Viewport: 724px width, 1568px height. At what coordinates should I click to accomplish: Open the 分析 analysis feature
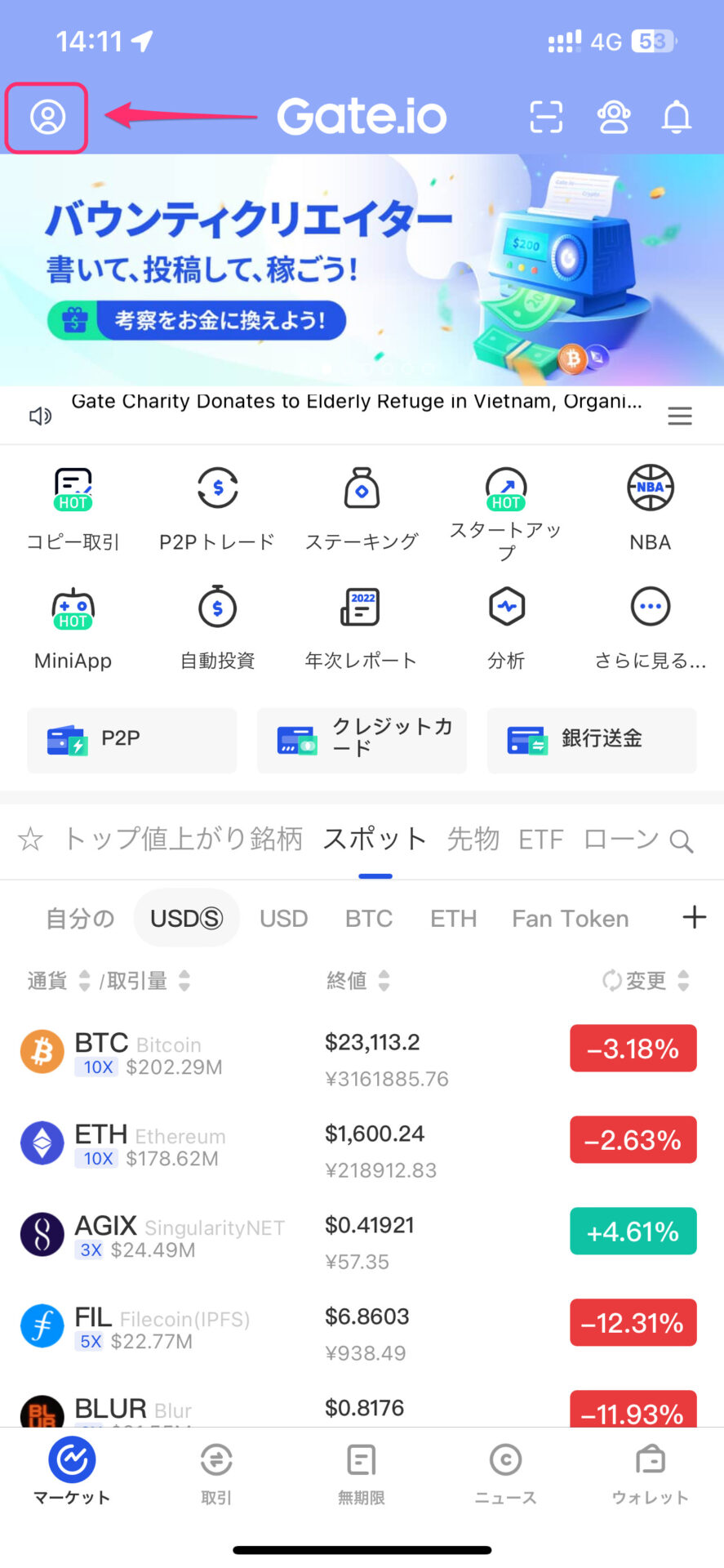[x=505, y=608]
